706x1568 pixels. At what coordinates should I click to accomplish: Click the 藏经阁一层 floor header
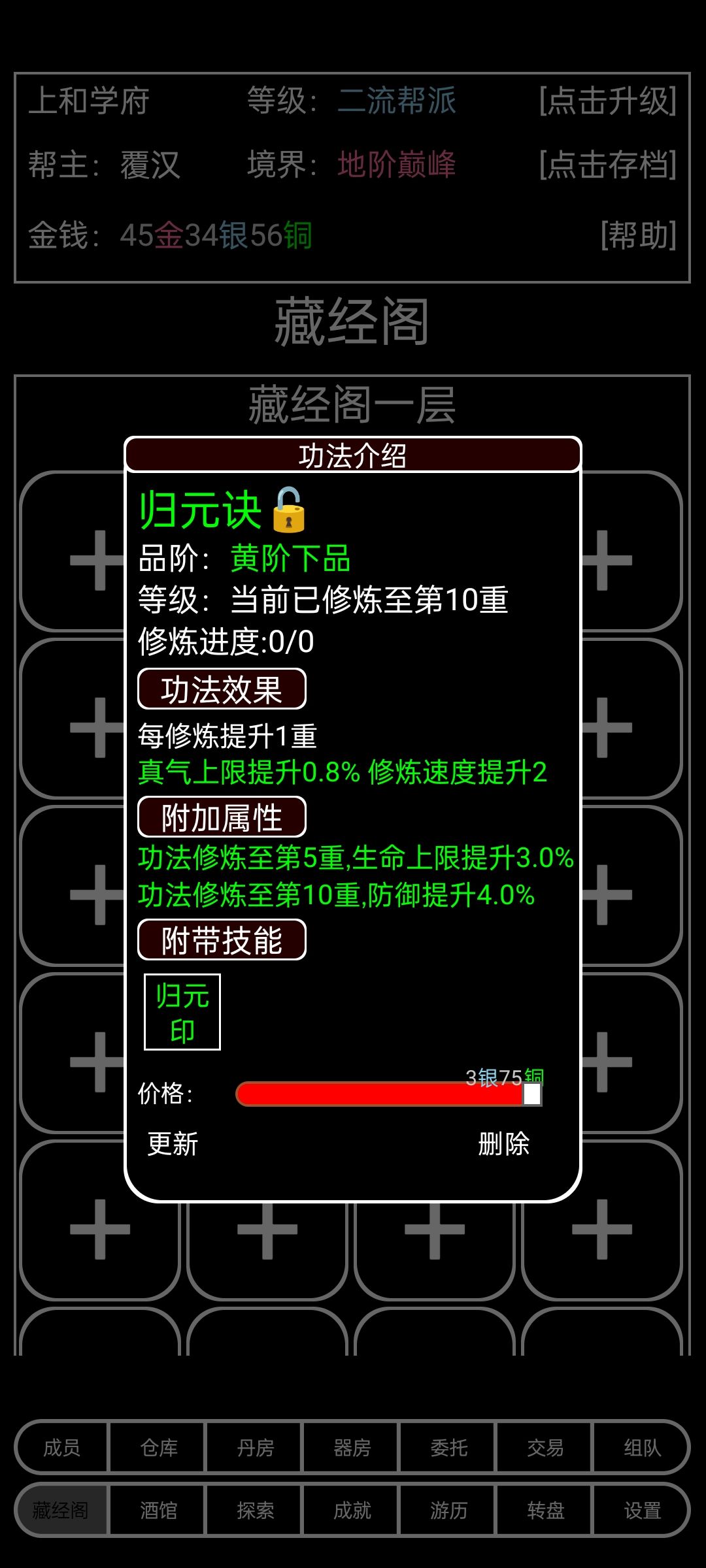tap(353, 405)
